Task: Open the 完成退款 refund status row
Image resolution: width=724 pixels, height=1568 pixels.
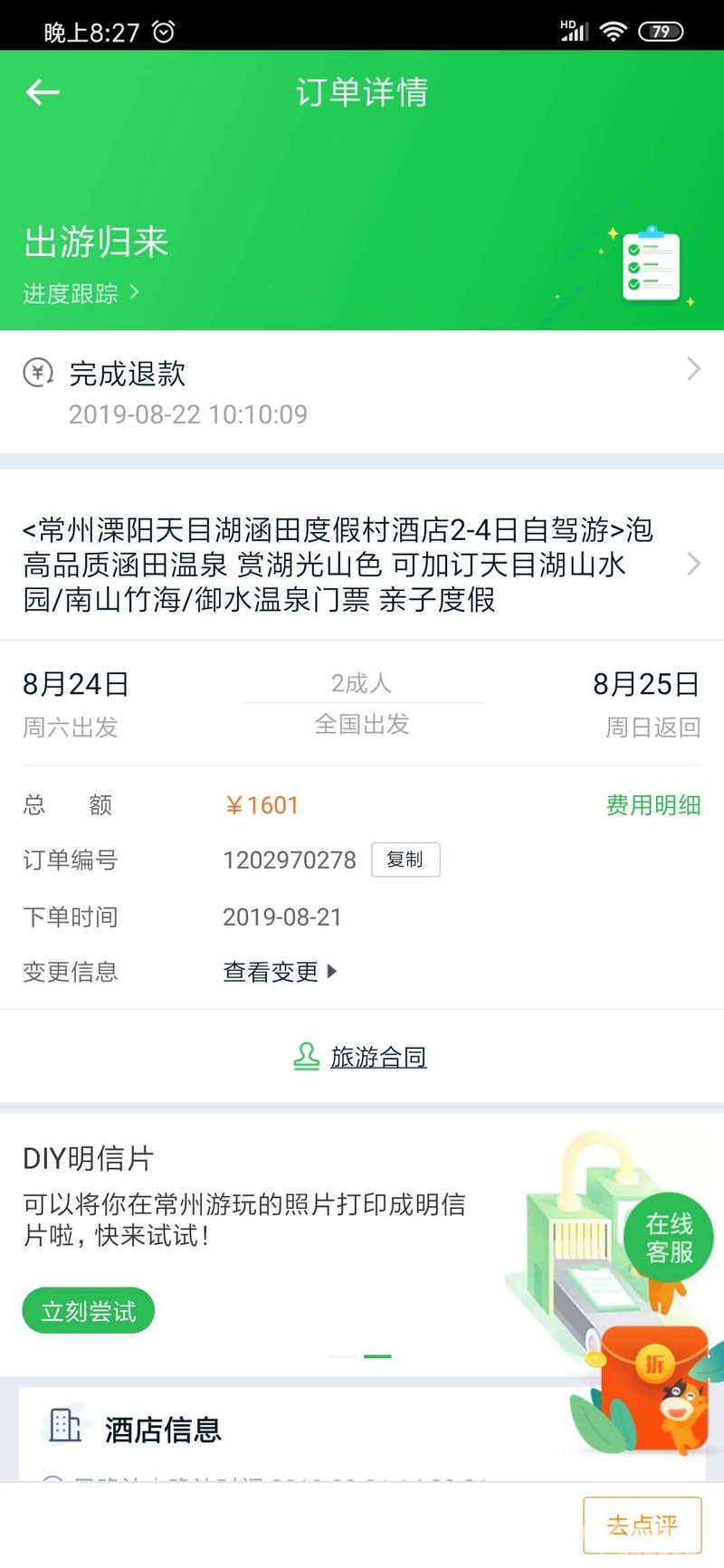Action: point(362,391)
